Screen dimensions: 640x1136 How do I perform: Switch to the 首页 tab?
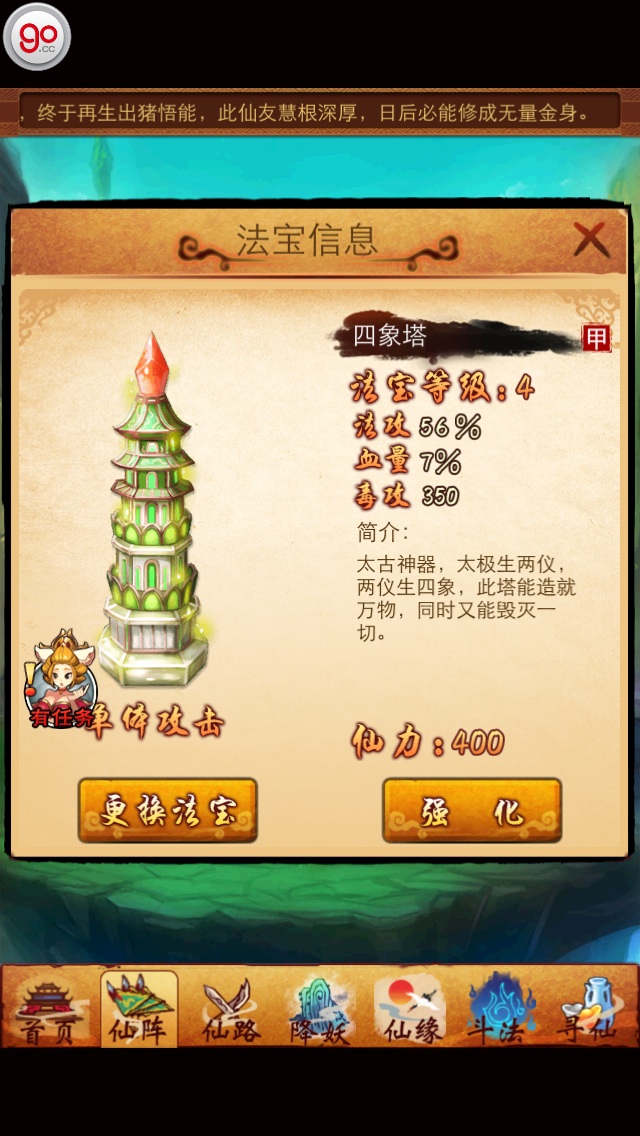pyautogui.click(x=48, y=1010)
